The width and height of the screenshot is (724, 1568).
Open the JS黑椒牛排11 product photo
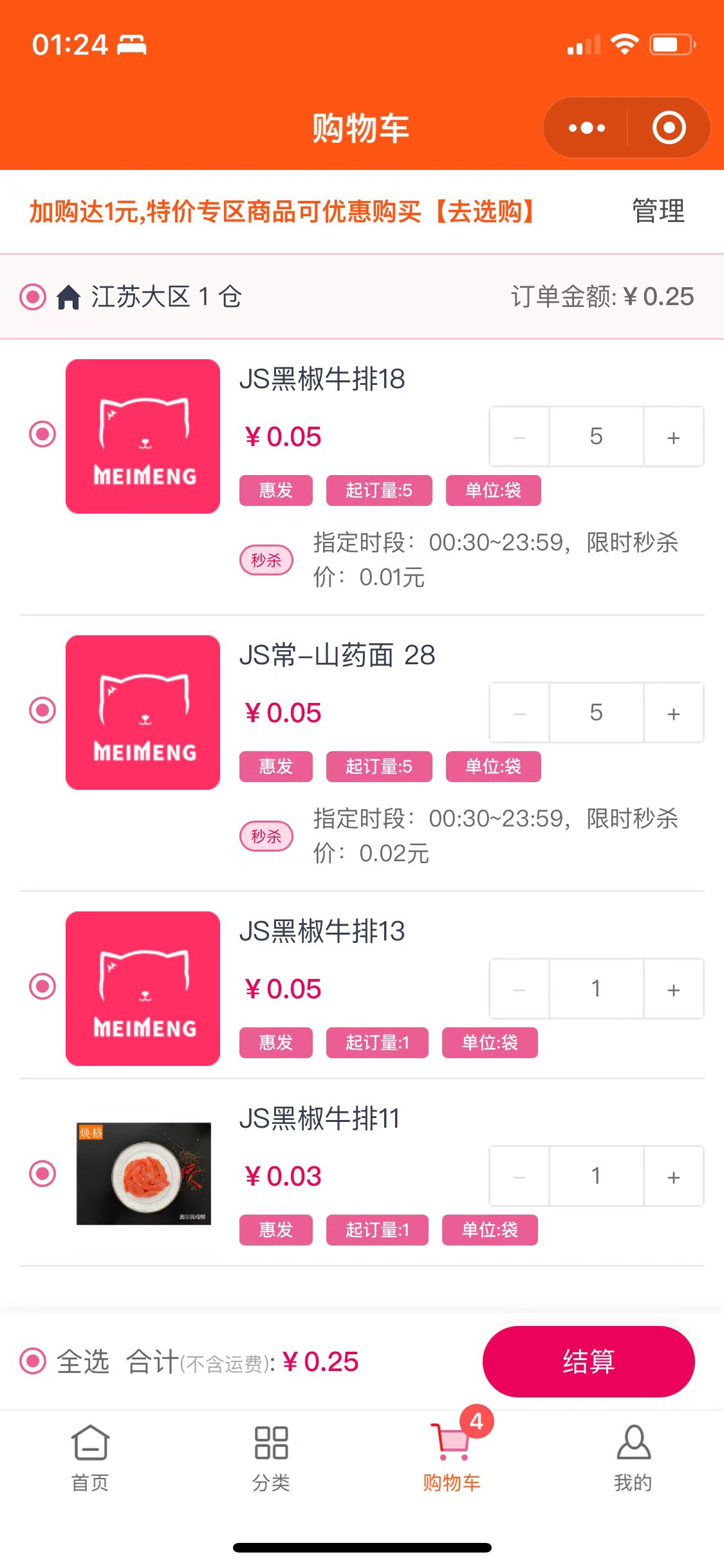point(144,1173)
